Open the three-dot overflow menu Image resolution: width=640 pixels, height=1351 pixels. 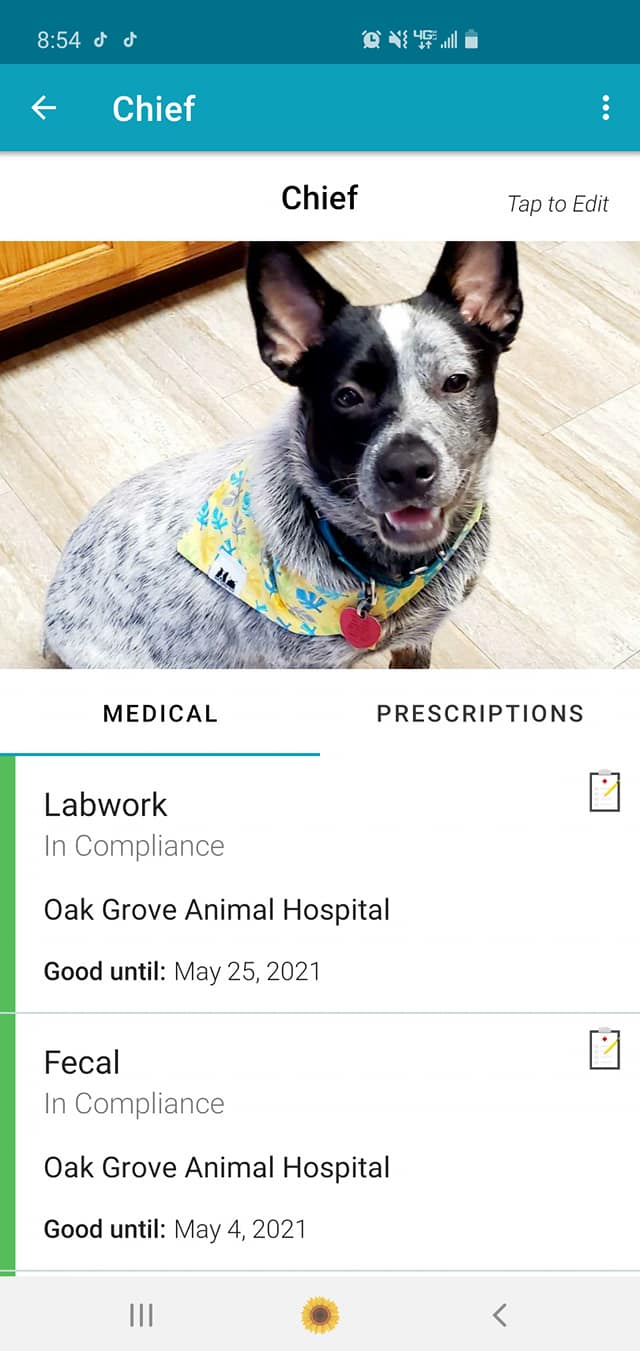coord(605,108)
